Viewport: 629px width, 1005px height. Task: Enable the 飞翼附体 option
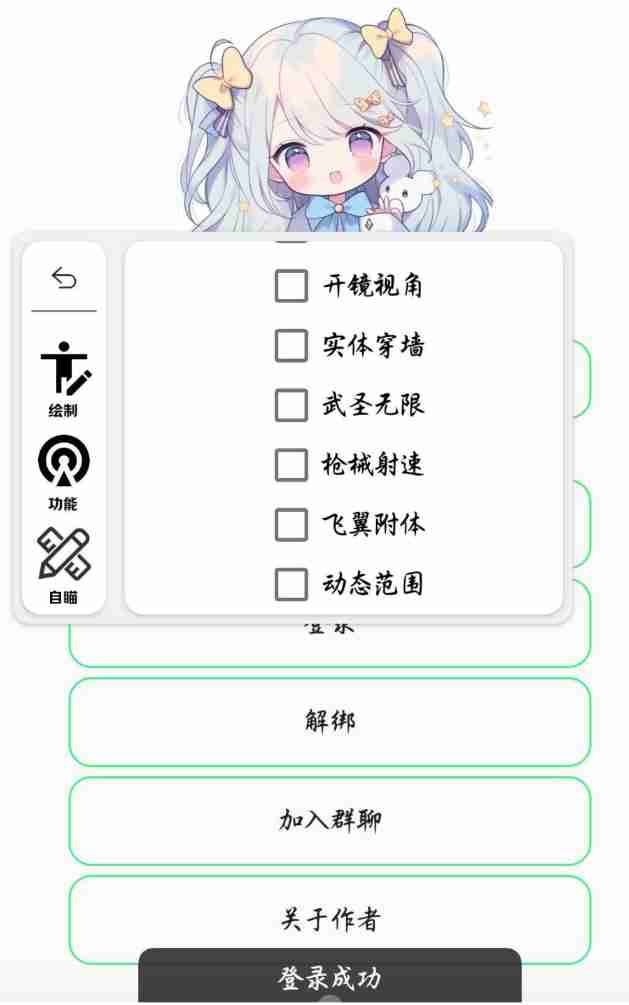tap(291, 524)
